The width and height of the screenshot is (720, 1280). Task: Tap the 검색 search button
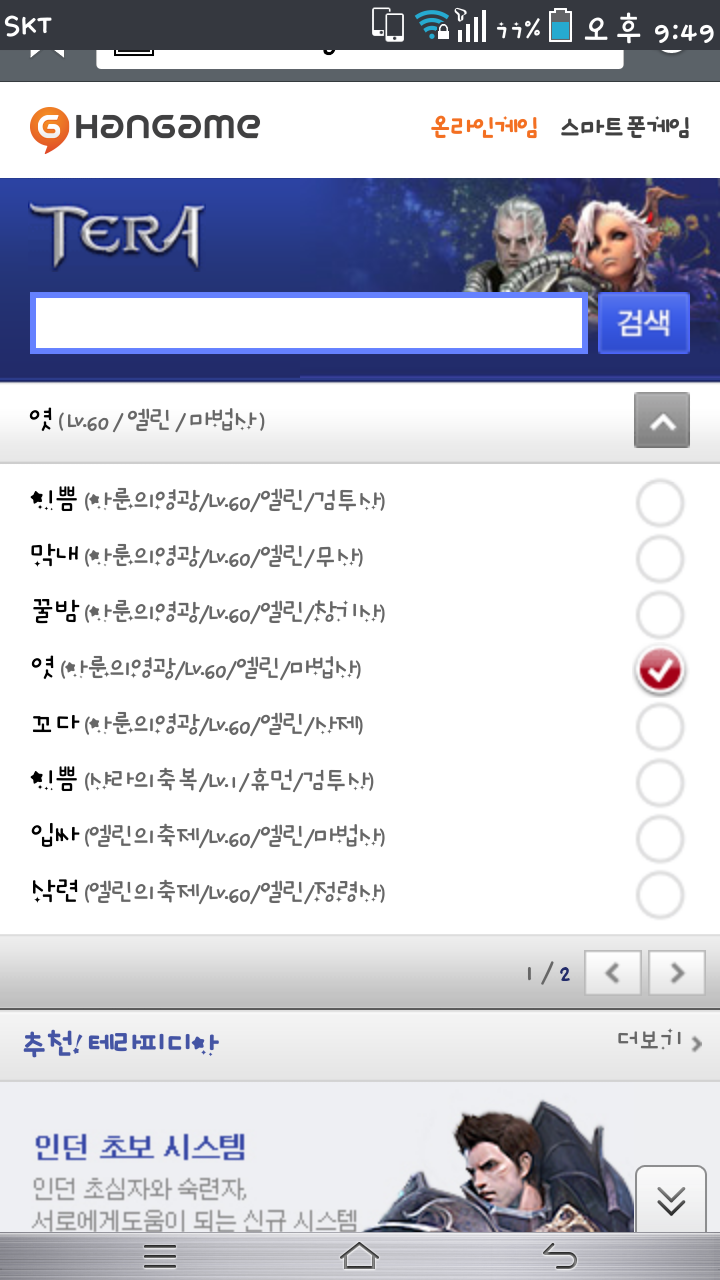pyautogui.click(x=644, y=323)
